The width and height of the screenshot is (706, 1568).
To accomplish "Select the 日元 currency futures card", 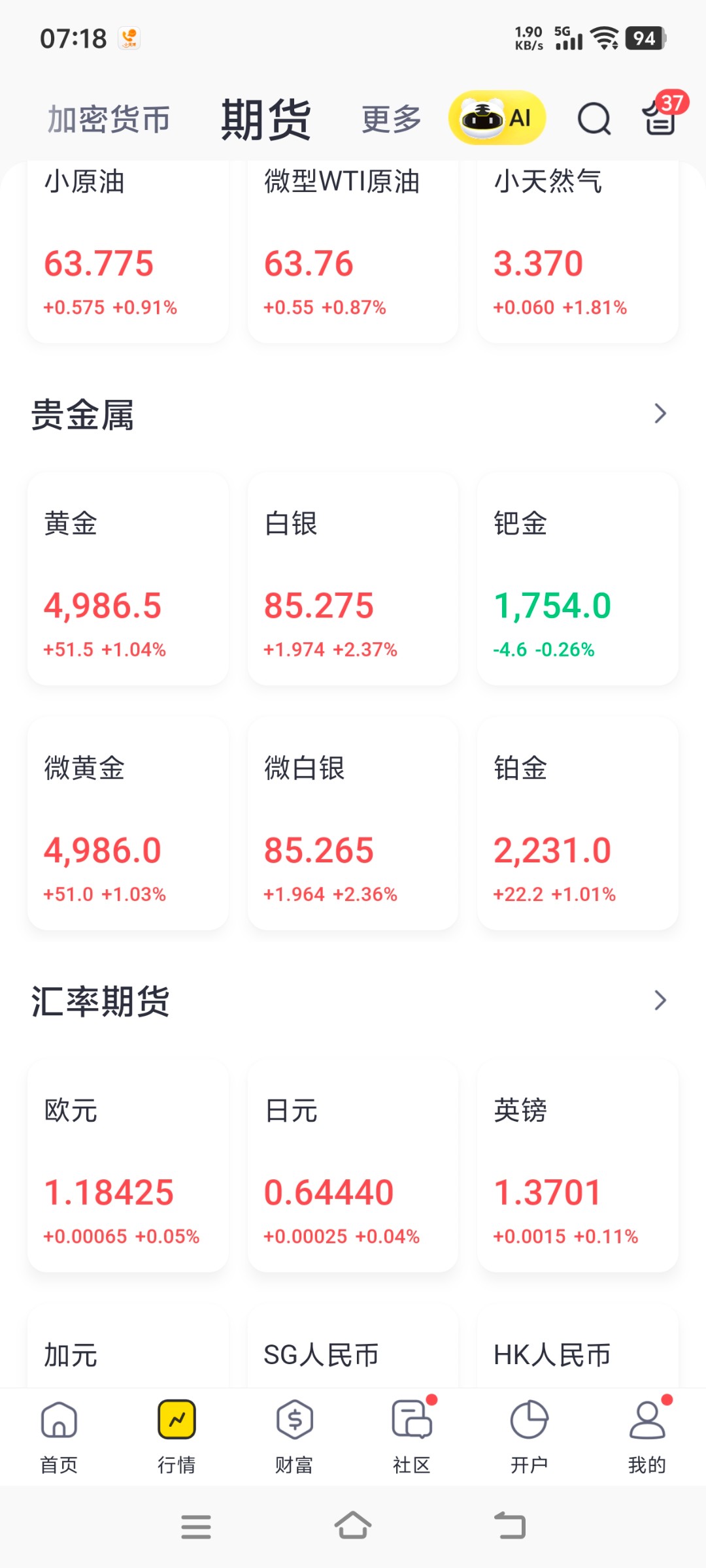I will coord(353,1166).
